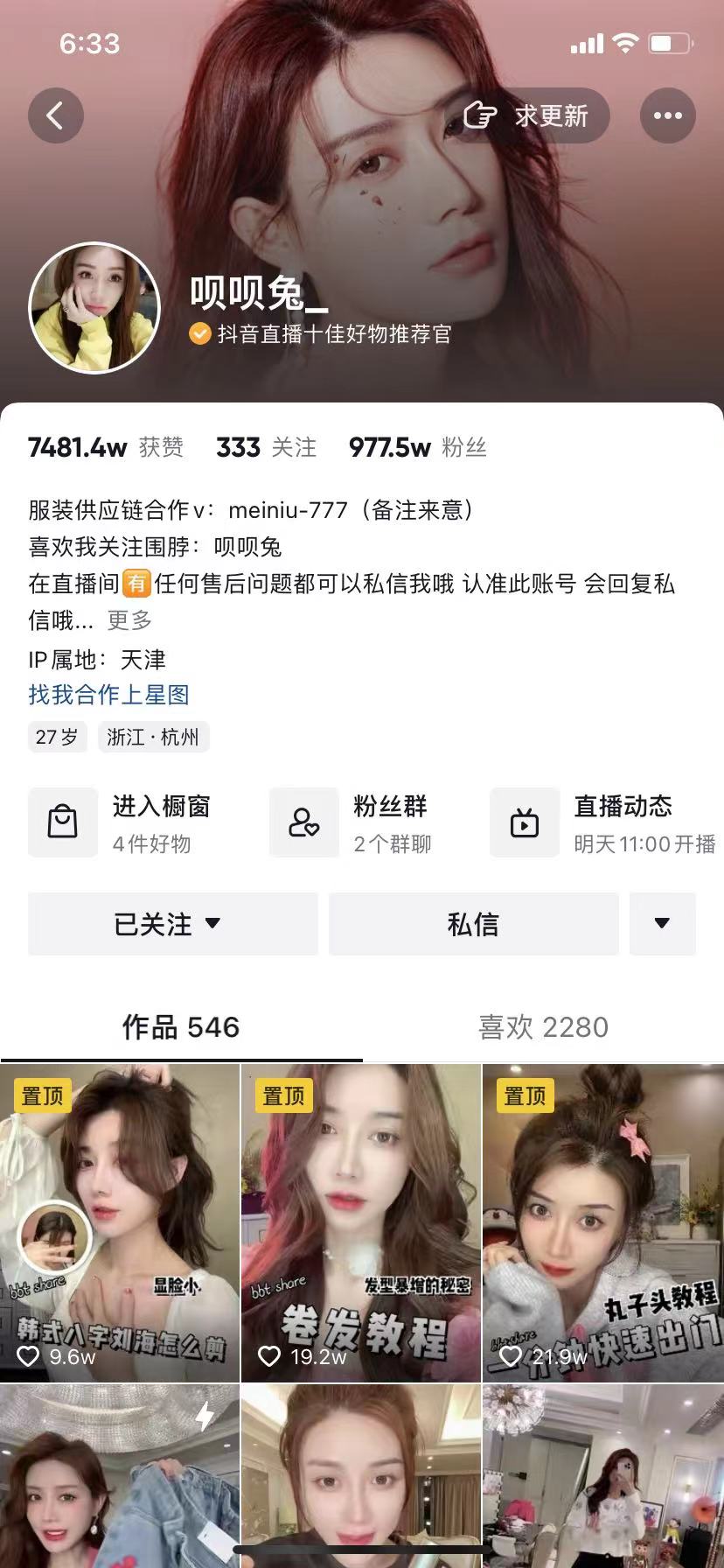
Task: View the 333 关注 following list
Action: click(x=266, y=448)
